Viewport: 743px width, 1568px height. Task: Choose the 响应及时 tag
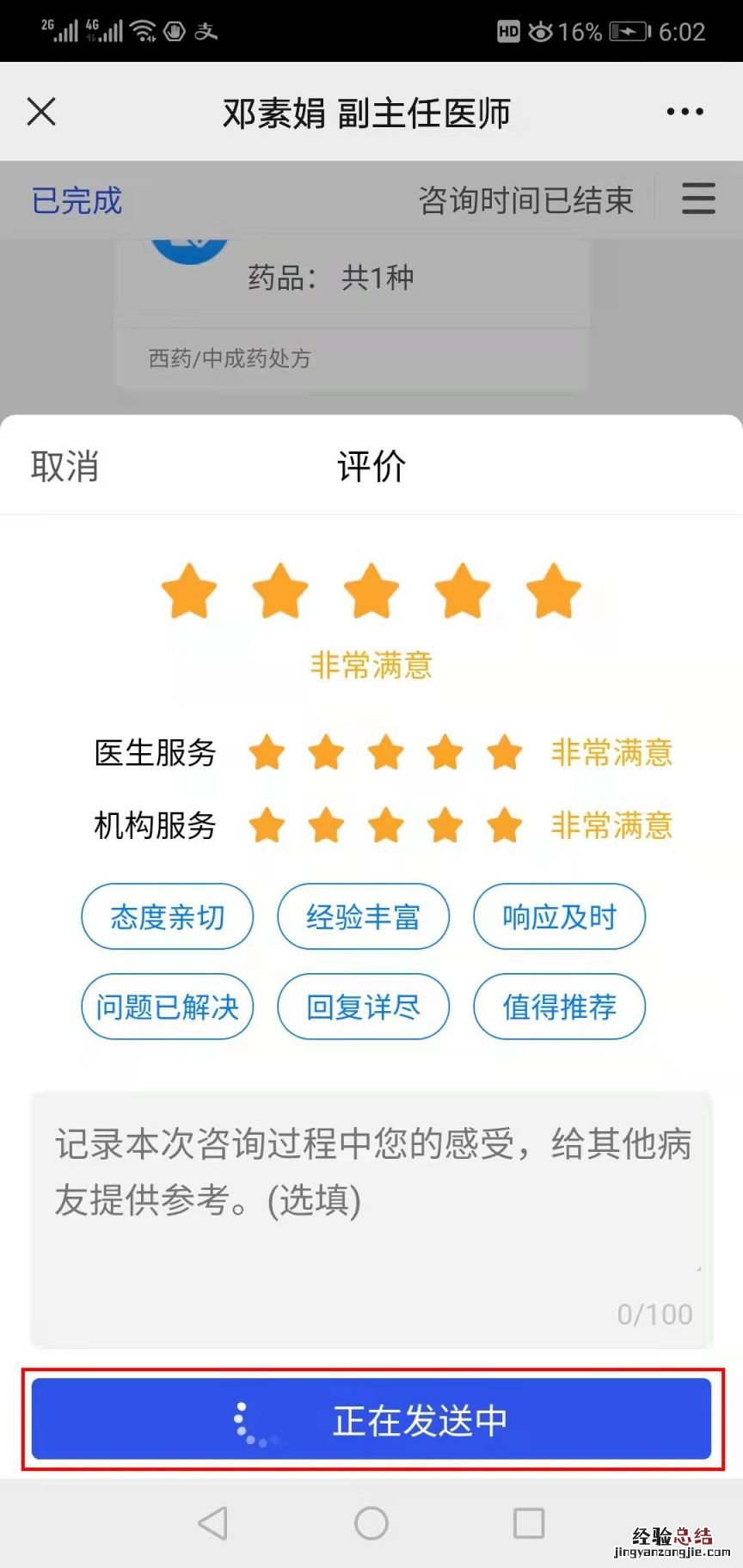559,917
